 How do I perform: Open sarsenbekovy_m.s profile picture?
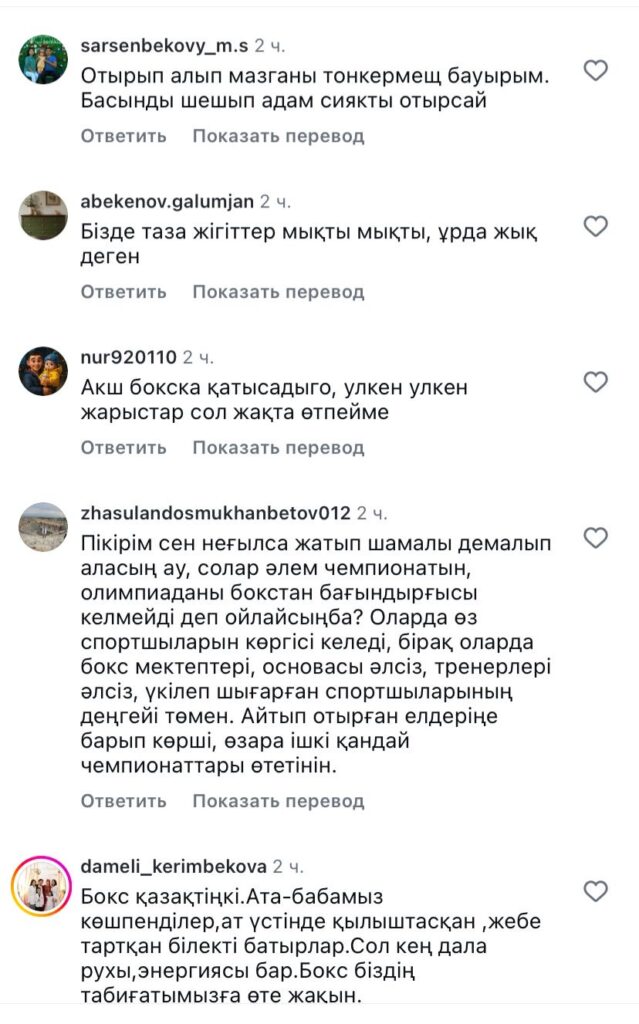pos(43,62)
